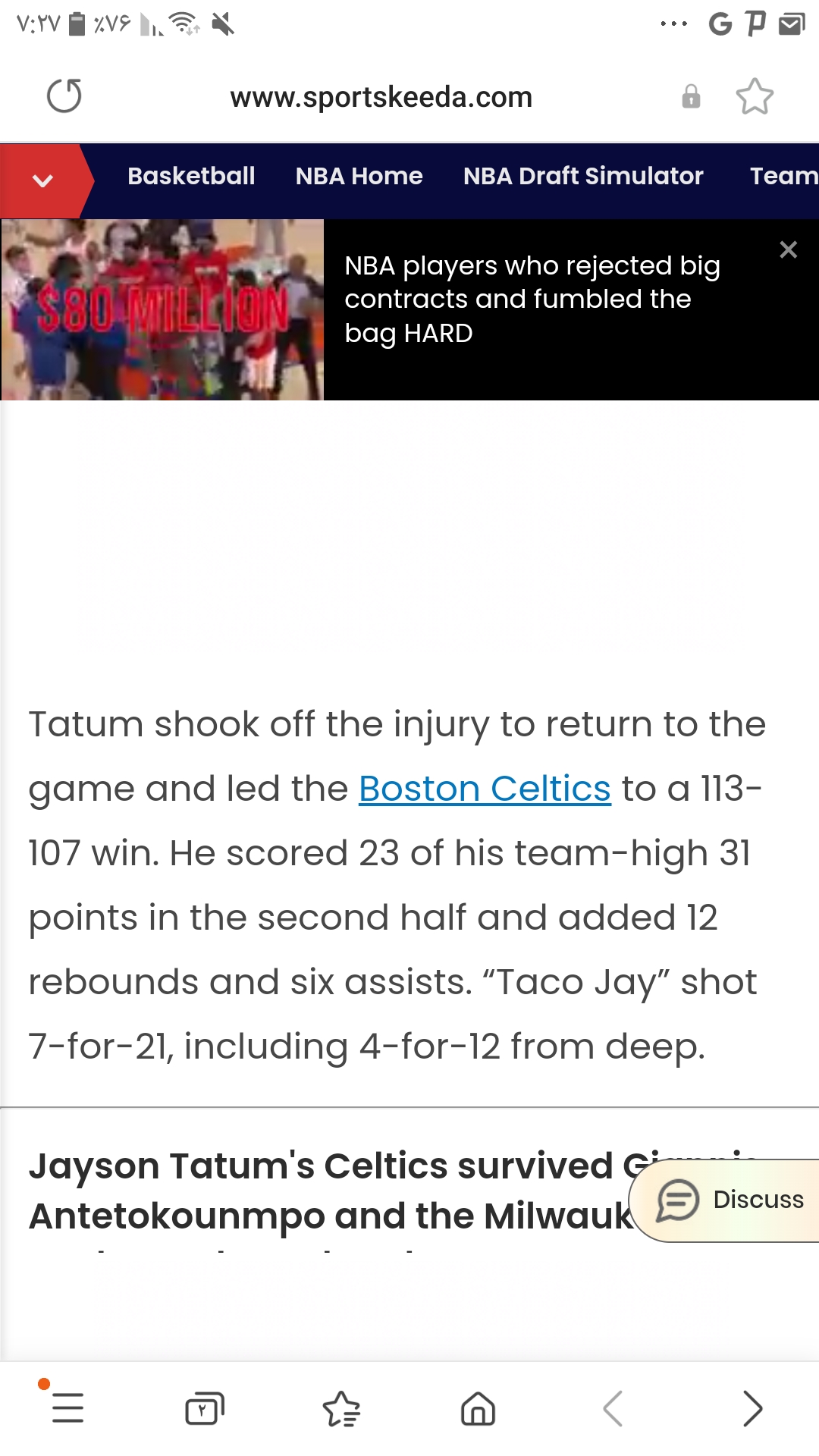The image size is (819, 1456).
Task: Open the Basketball section
Action: coord(191,176)
